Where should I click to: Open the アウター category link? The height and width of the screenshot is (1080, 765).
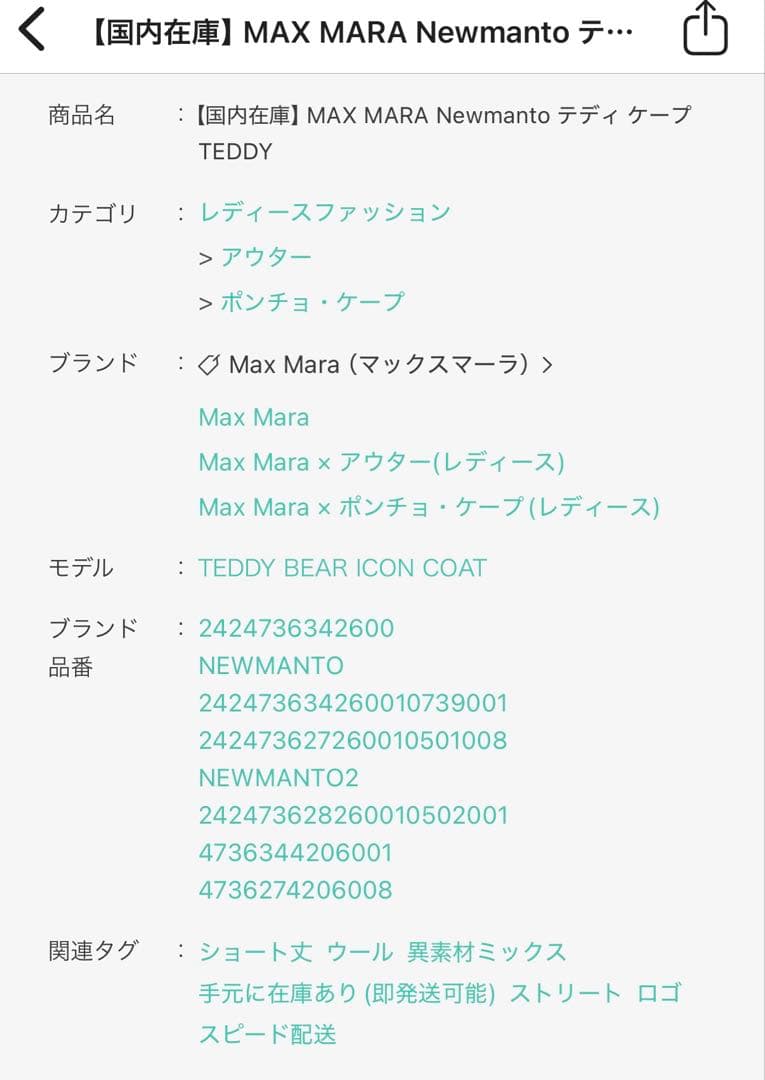tap(266, 257)
